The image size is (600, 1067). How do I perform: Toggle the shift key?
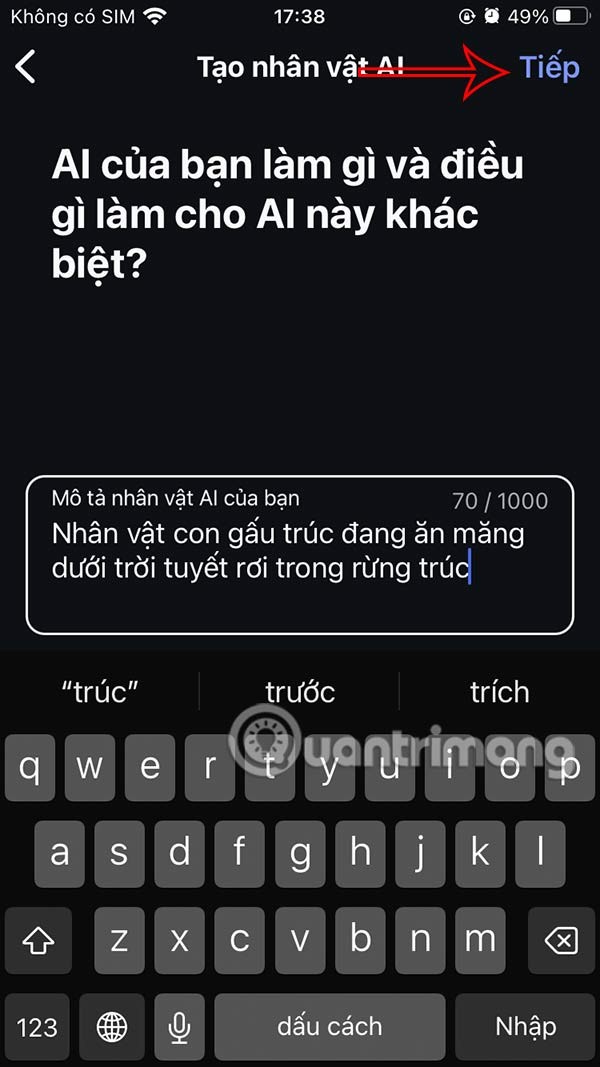pos(37,940)
